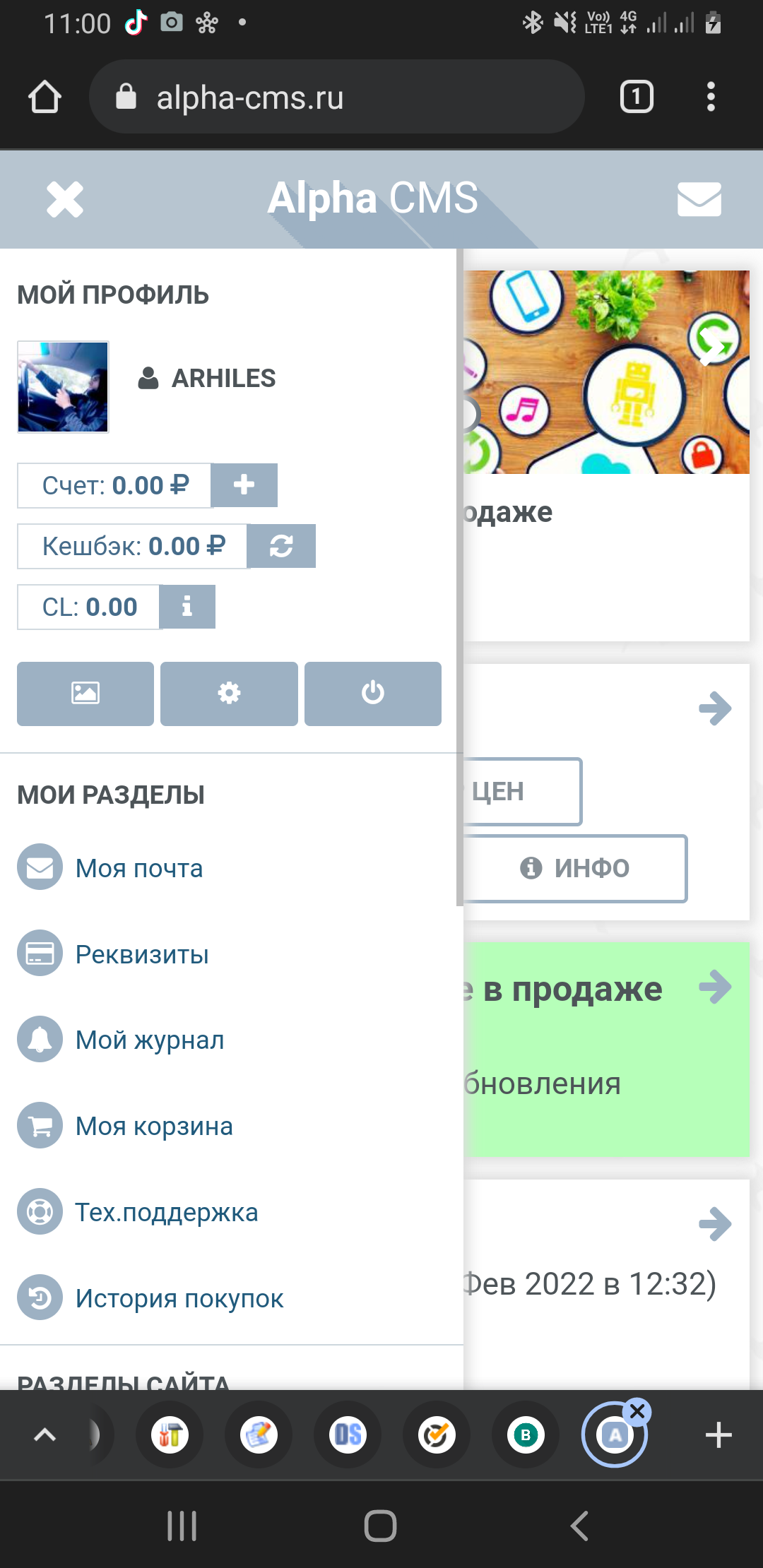763x1568 pixels.
Task: Open Моя почта
Action: 139,868
